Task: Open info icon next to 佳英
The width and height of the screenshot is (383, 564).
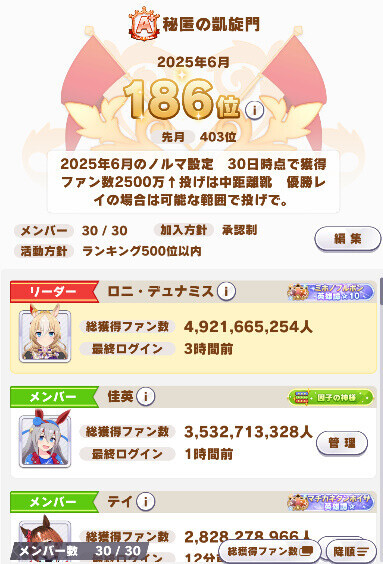Action: click(146, 396)
